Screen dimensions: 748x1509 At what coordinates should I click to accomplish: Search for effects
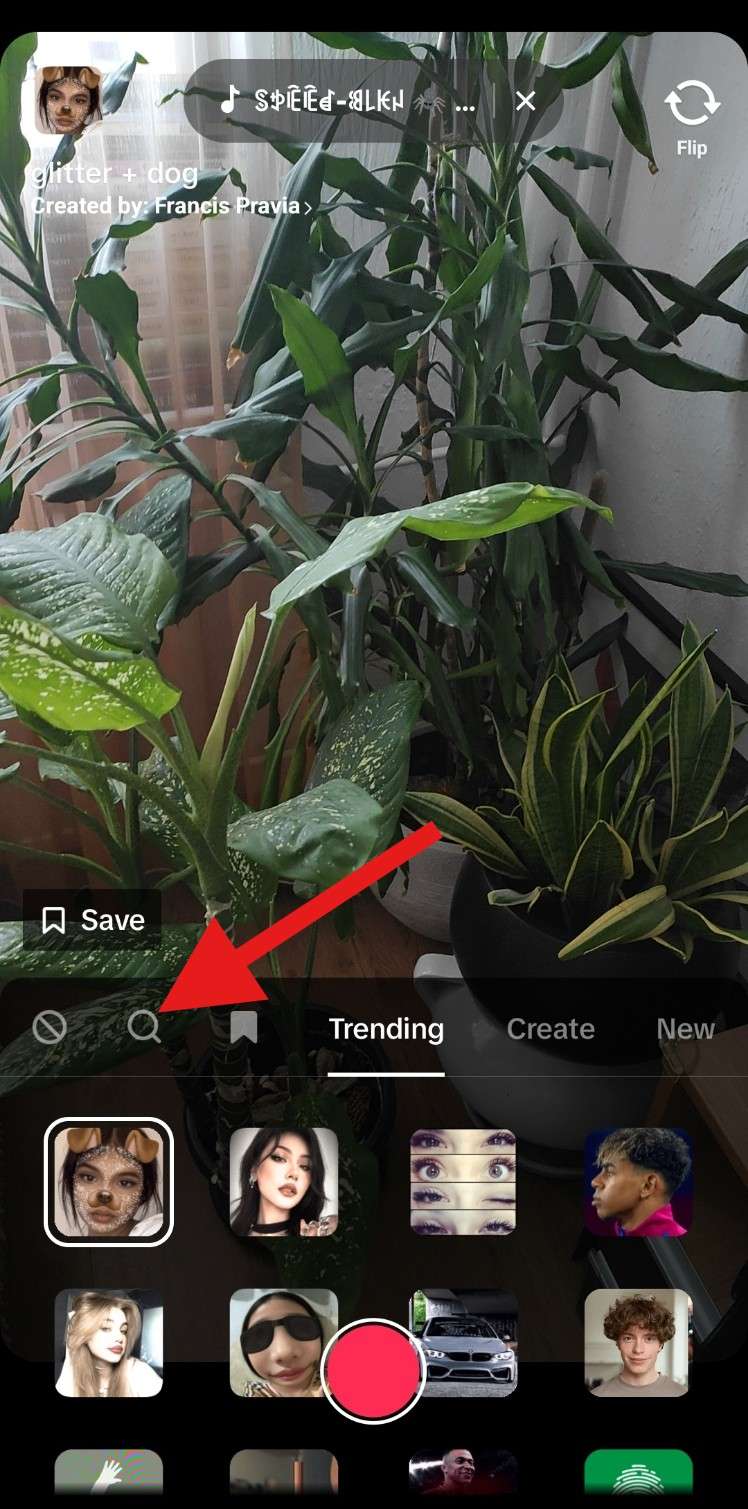144,1028
